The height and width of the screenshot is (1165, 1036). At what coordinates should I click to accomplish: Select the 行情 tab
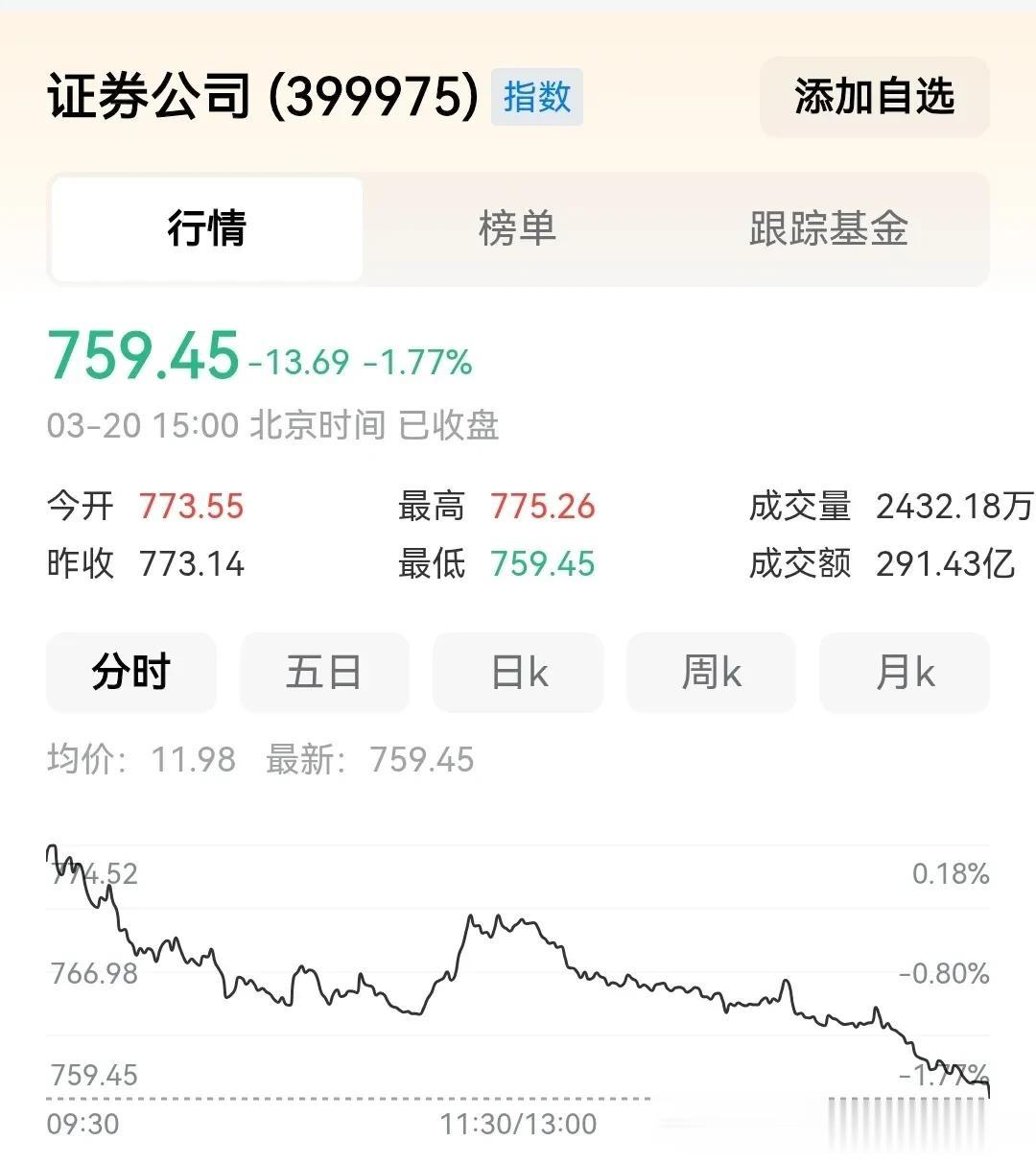[x=207, y=228]
